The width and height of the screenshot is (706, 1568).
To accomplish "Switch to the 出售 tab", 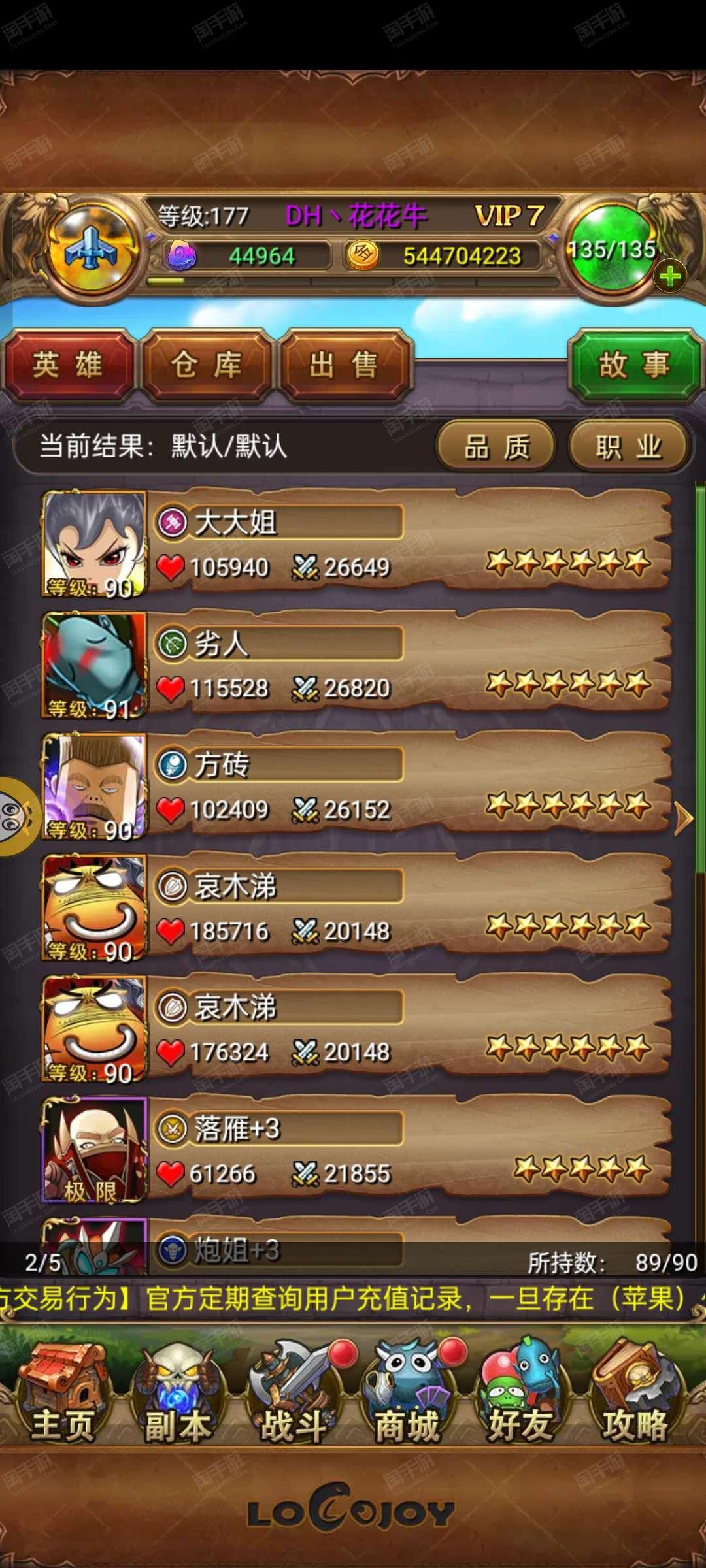I will [x=345, y=365].
